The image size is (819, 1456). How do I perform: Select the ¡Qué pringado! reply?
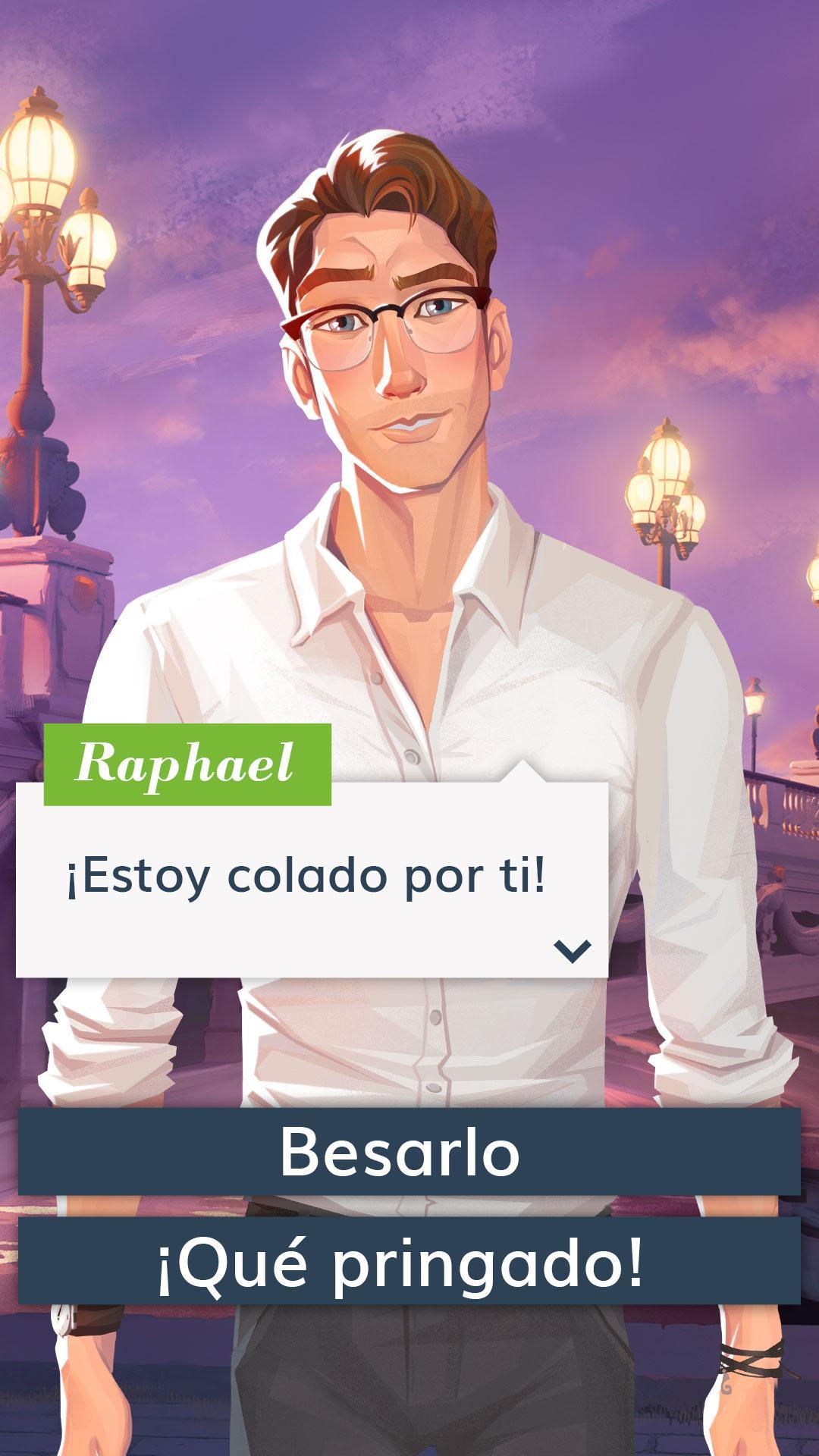coord(409,1262)
